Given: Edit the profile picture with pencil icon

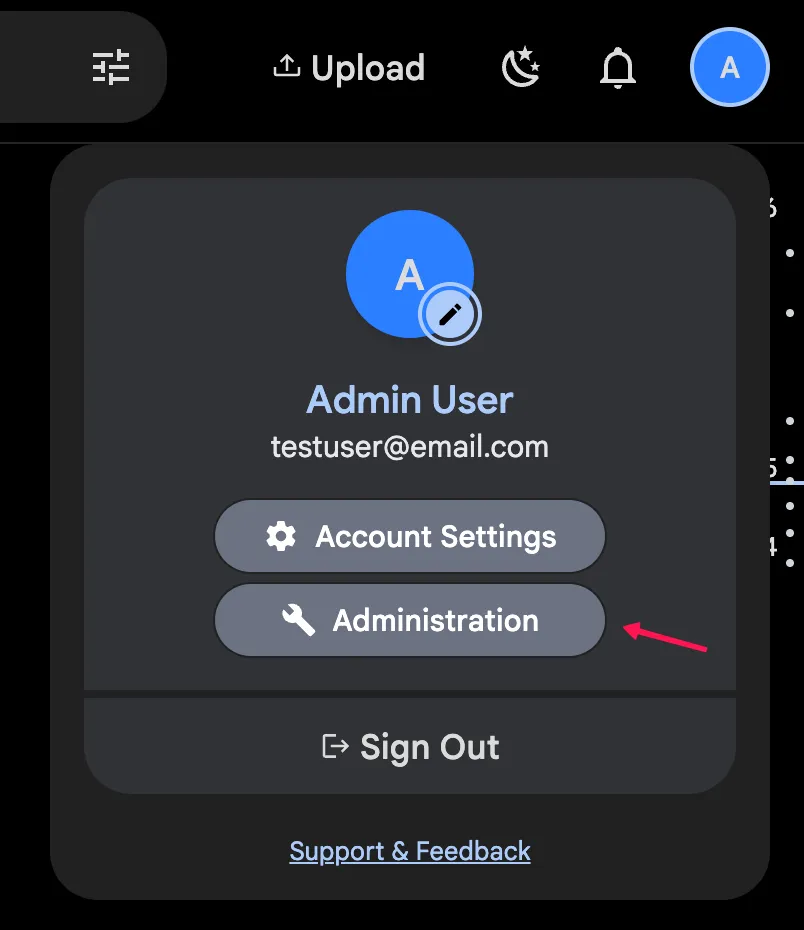Looking at the screenshot, I should 451,315.
